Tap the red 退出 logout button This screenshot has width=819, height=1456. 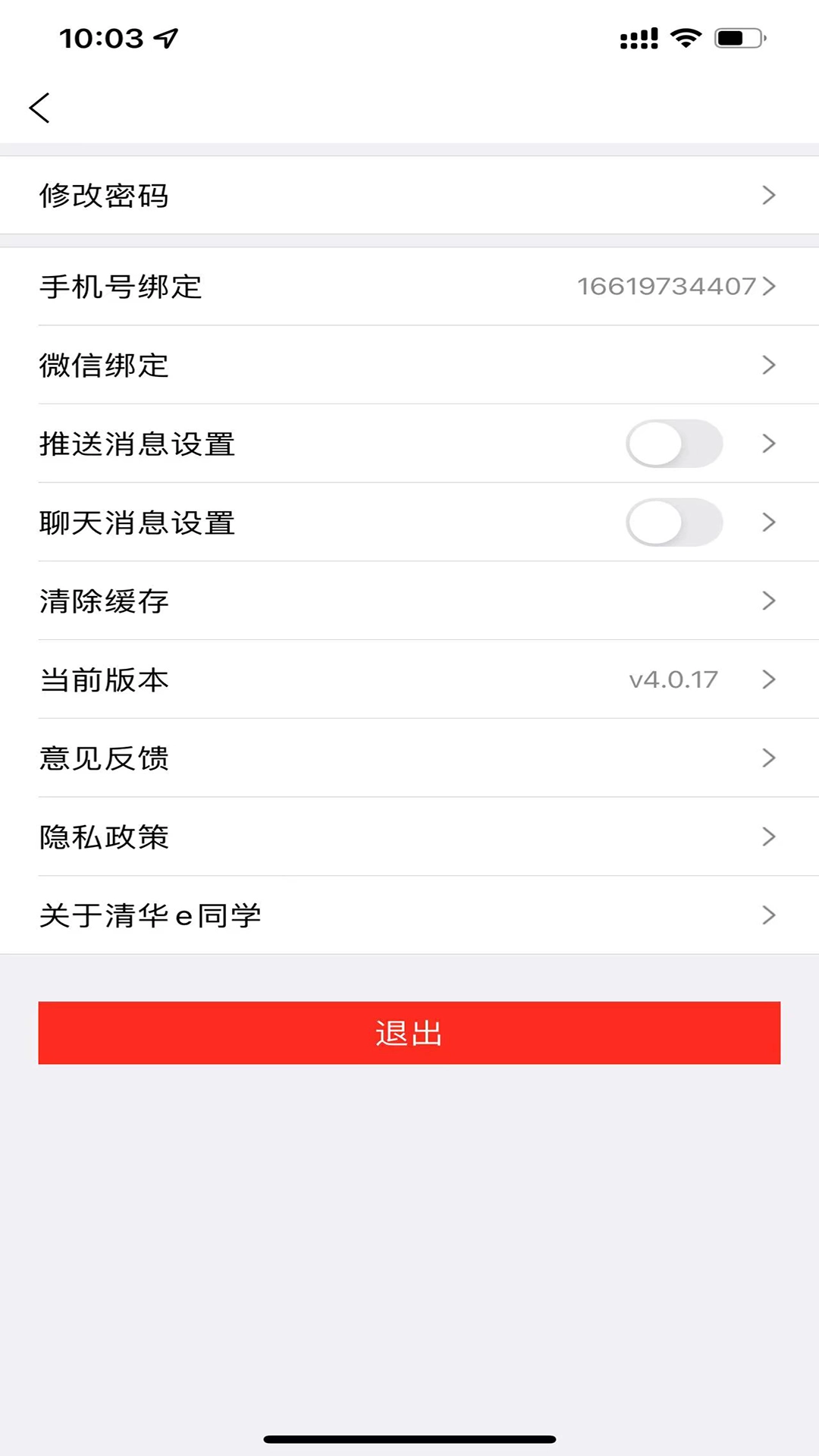pyautogui.click(x=409, y=1032)
